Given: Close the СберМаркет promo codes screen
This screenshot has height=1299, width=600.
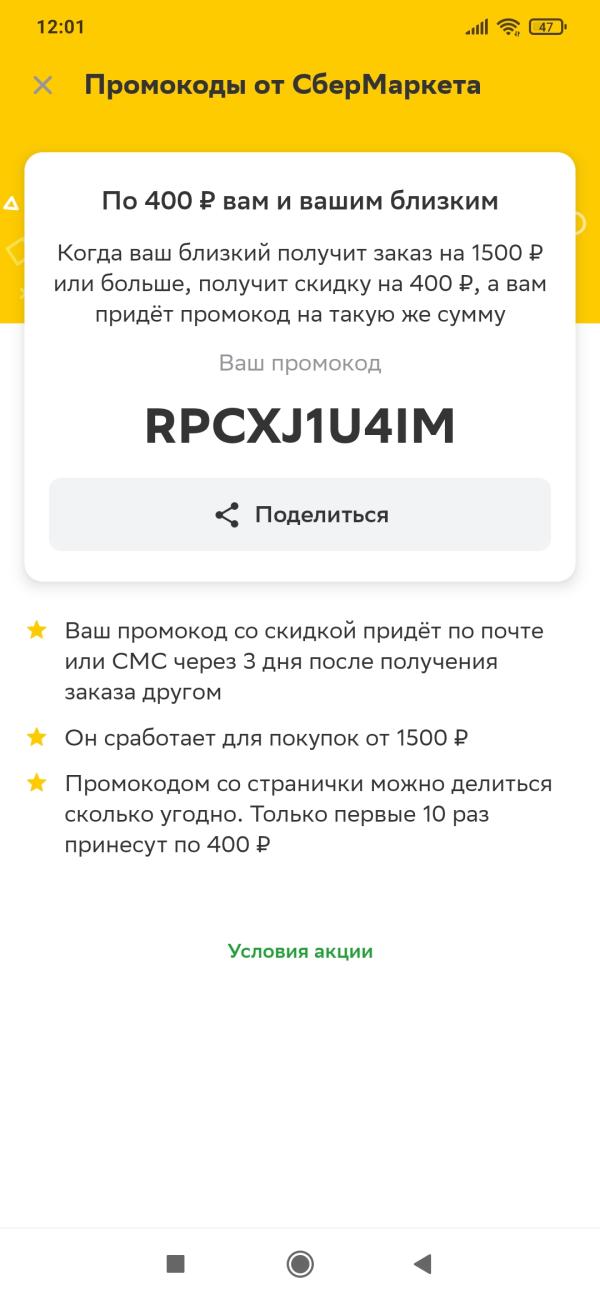Looking at the screenshot, I should [43, 85].
